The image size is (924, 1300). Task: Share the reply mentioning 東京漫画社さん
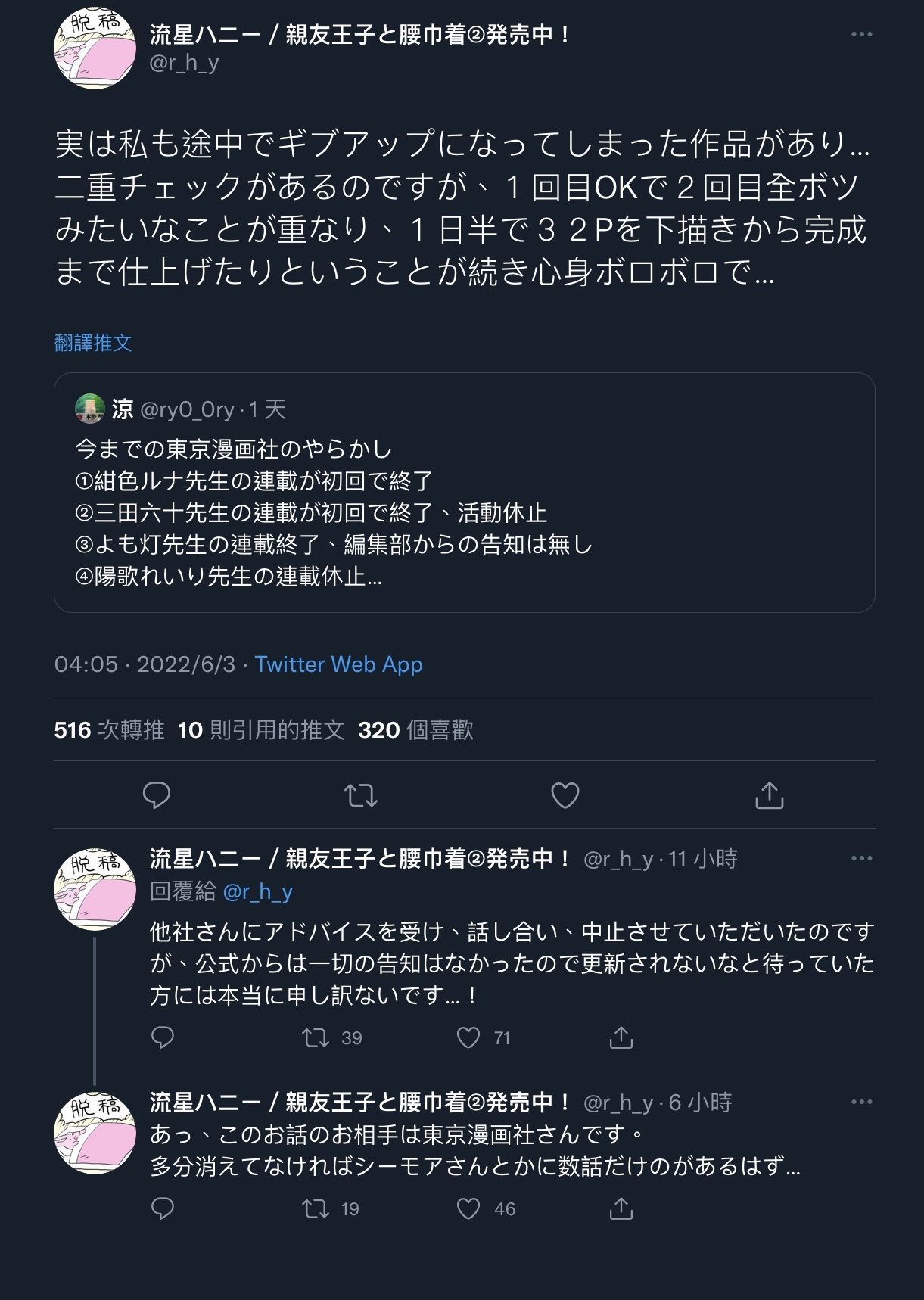click(621, 1208)
